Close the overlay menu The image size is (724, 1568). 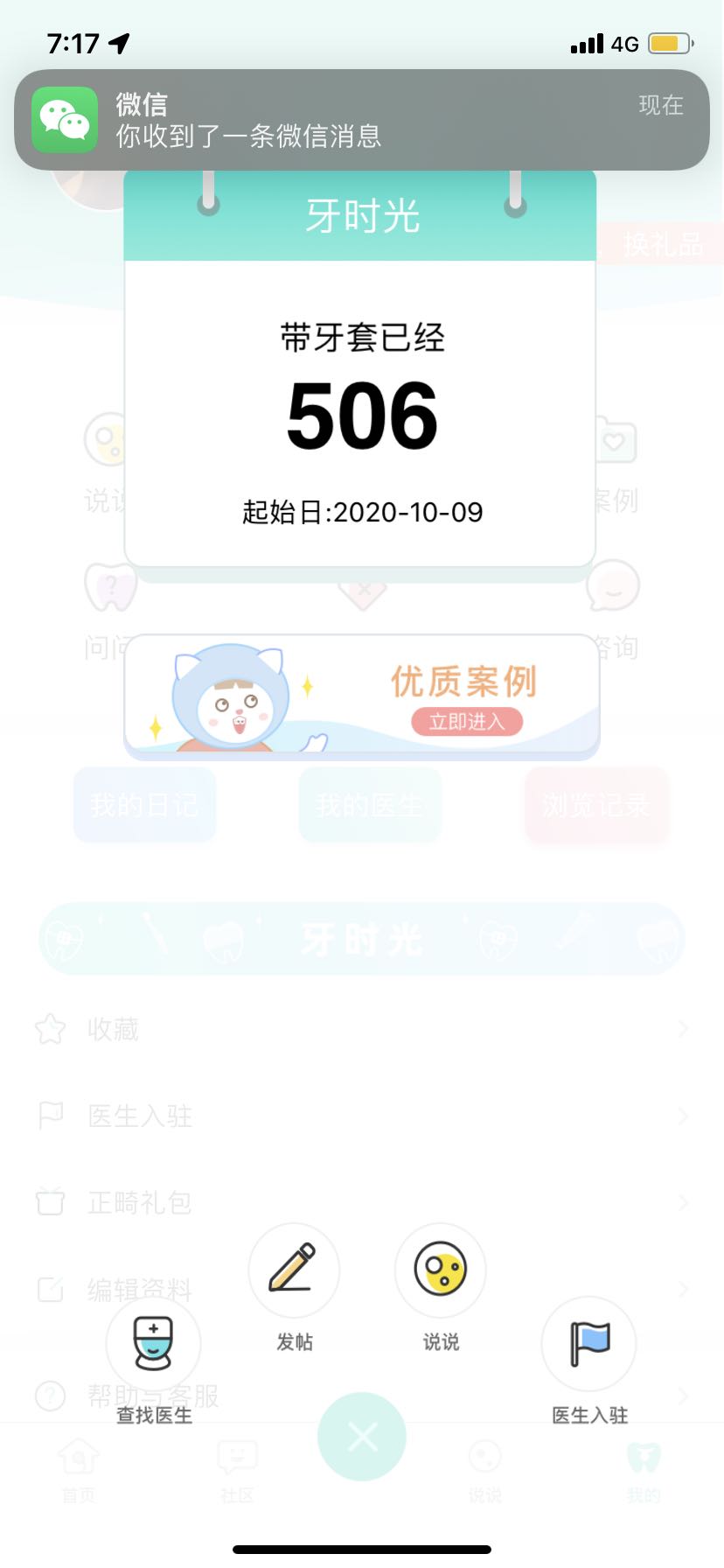(x=362, y=1436)
